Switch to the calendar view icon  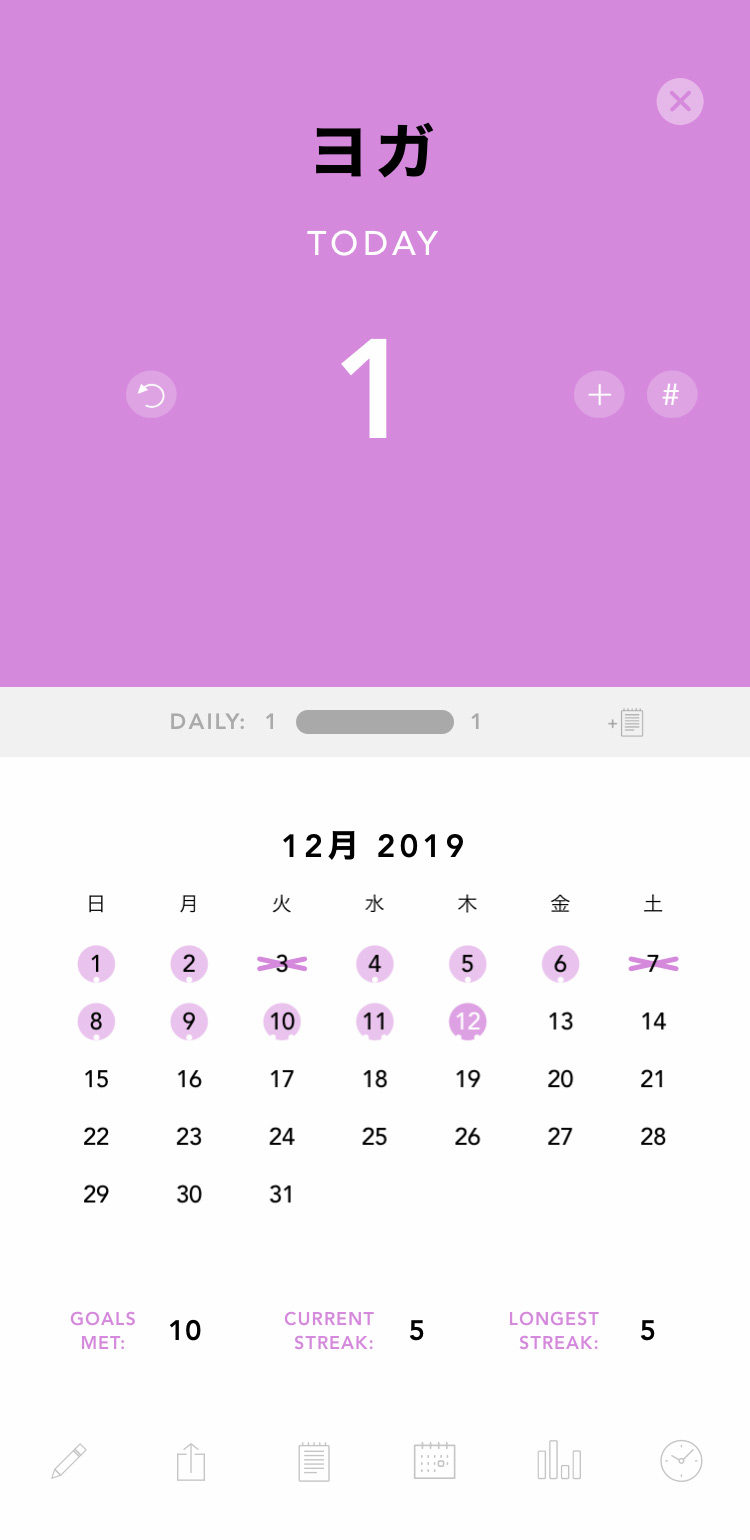(434, 1461)
